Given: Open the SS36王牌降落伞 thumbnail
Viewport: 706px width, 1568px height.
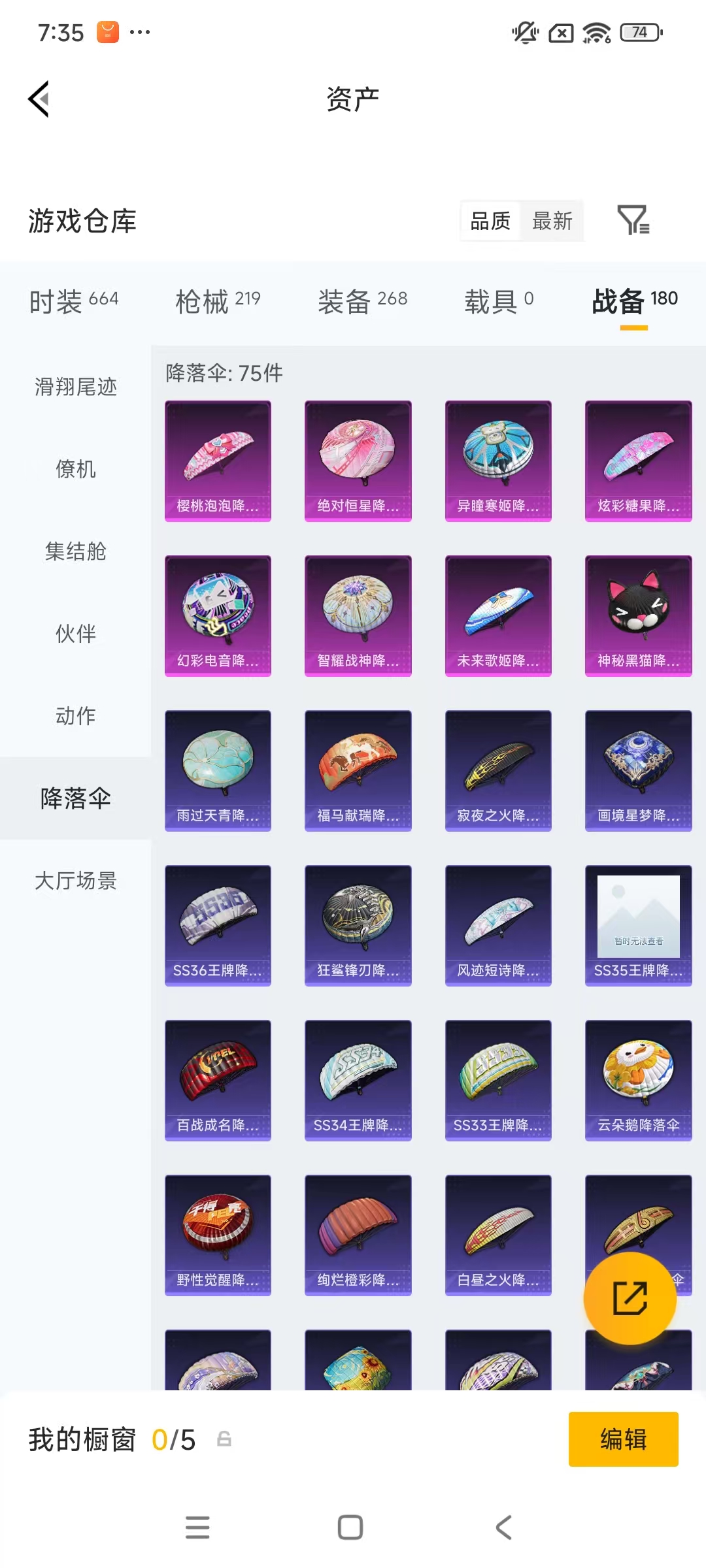Looking at the screenshot, I should [x=218, y=925].
